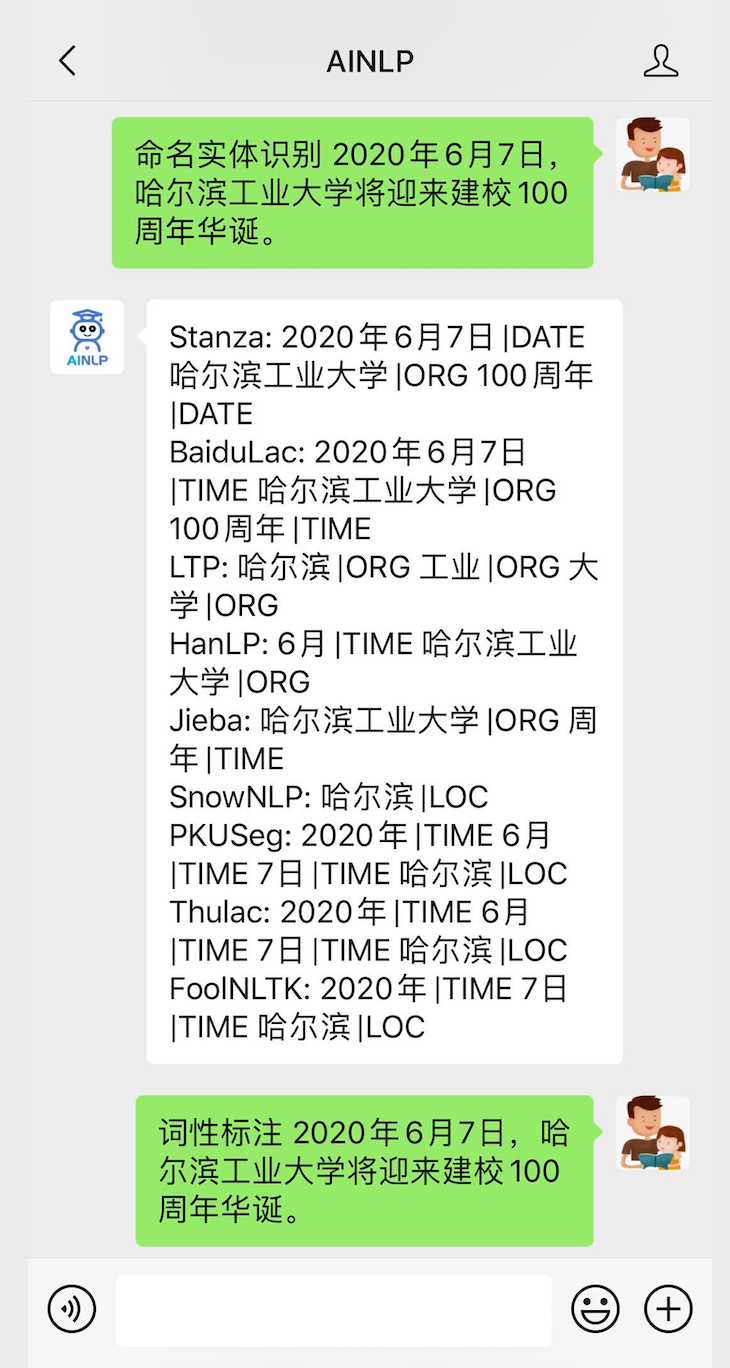The width and height of the screenshot is (730, 1368).
Task: Open the emoji sticker panel
Action: click(595, 1309)
